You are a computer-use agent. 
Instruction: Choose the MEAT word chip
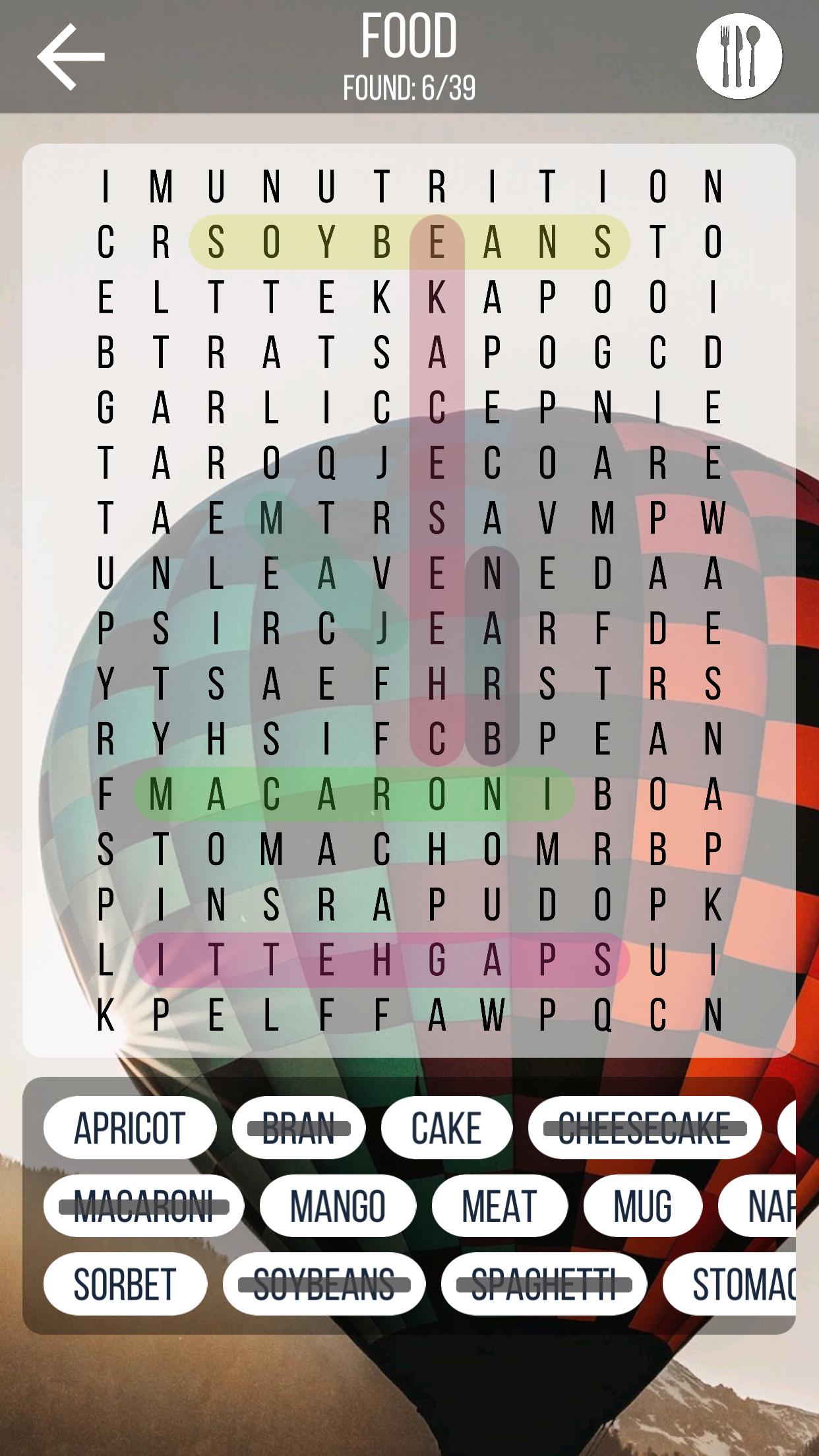point(499,1206)
